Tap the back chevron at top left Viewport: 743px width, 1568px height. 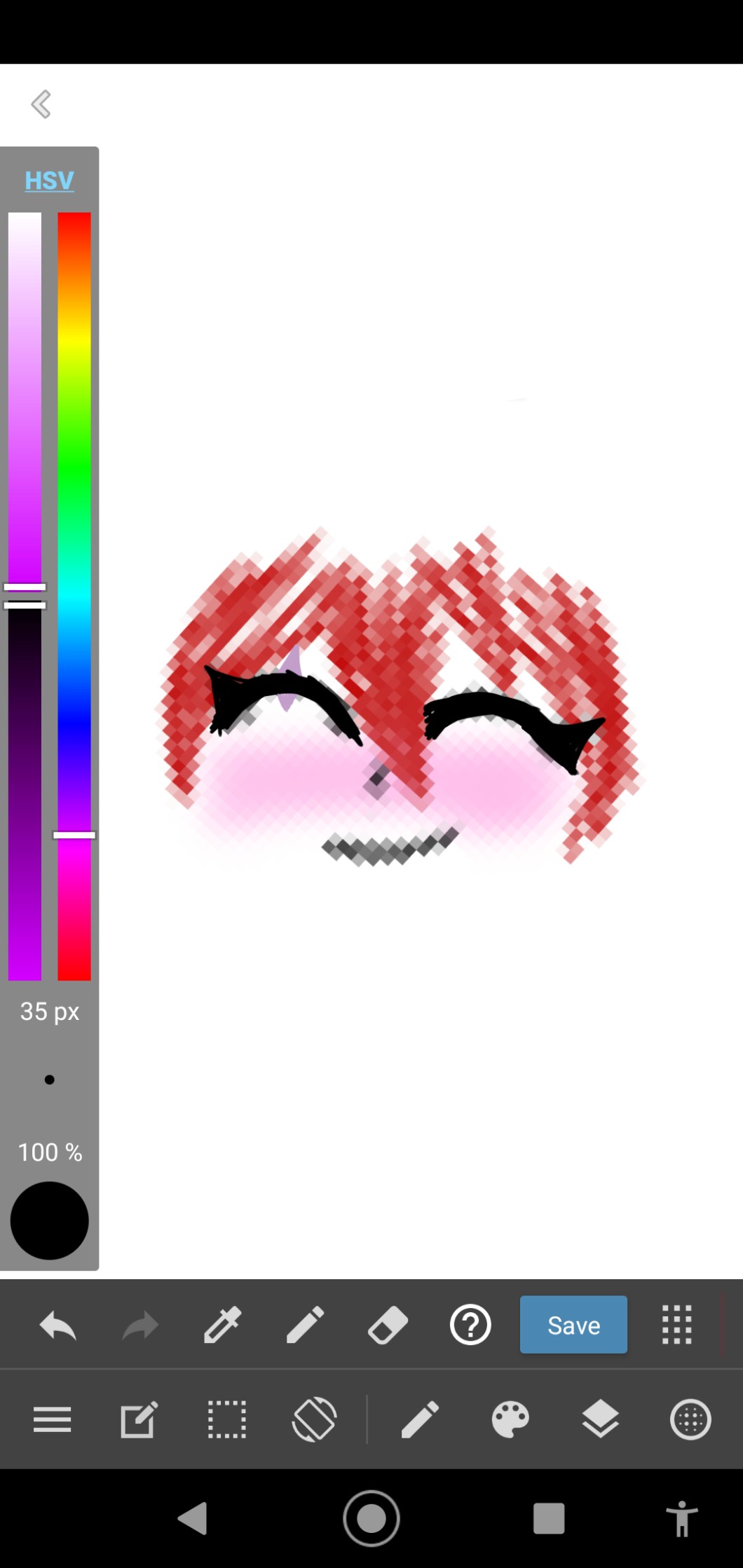click(41, 104)
